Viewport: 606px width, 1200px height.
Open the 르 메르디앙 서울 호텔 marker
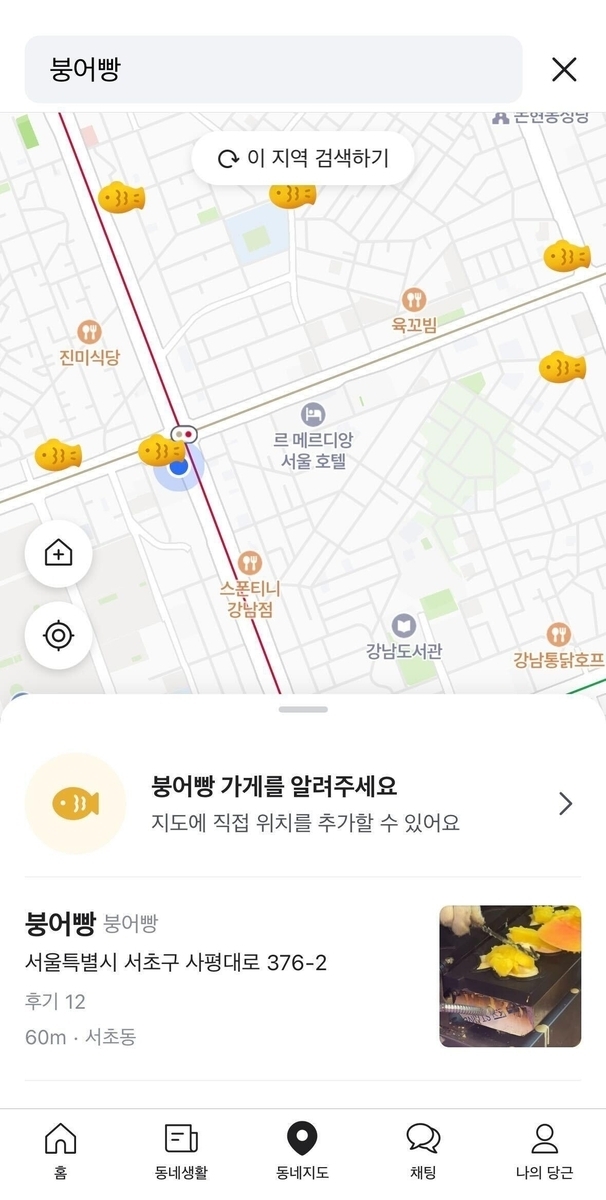tap(313, 414)
